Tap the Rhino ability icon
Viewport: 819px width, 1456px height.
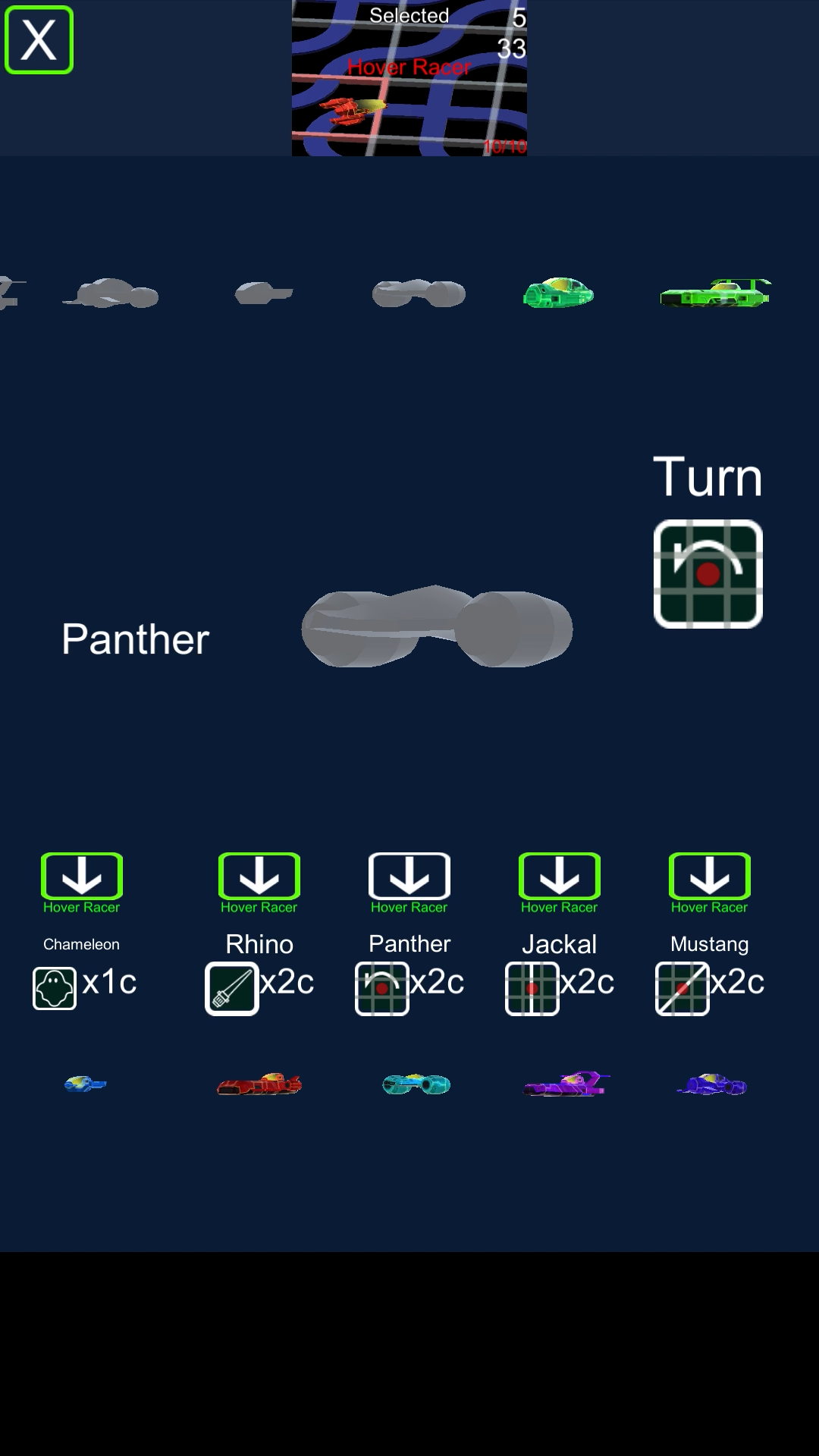(232, 988)
